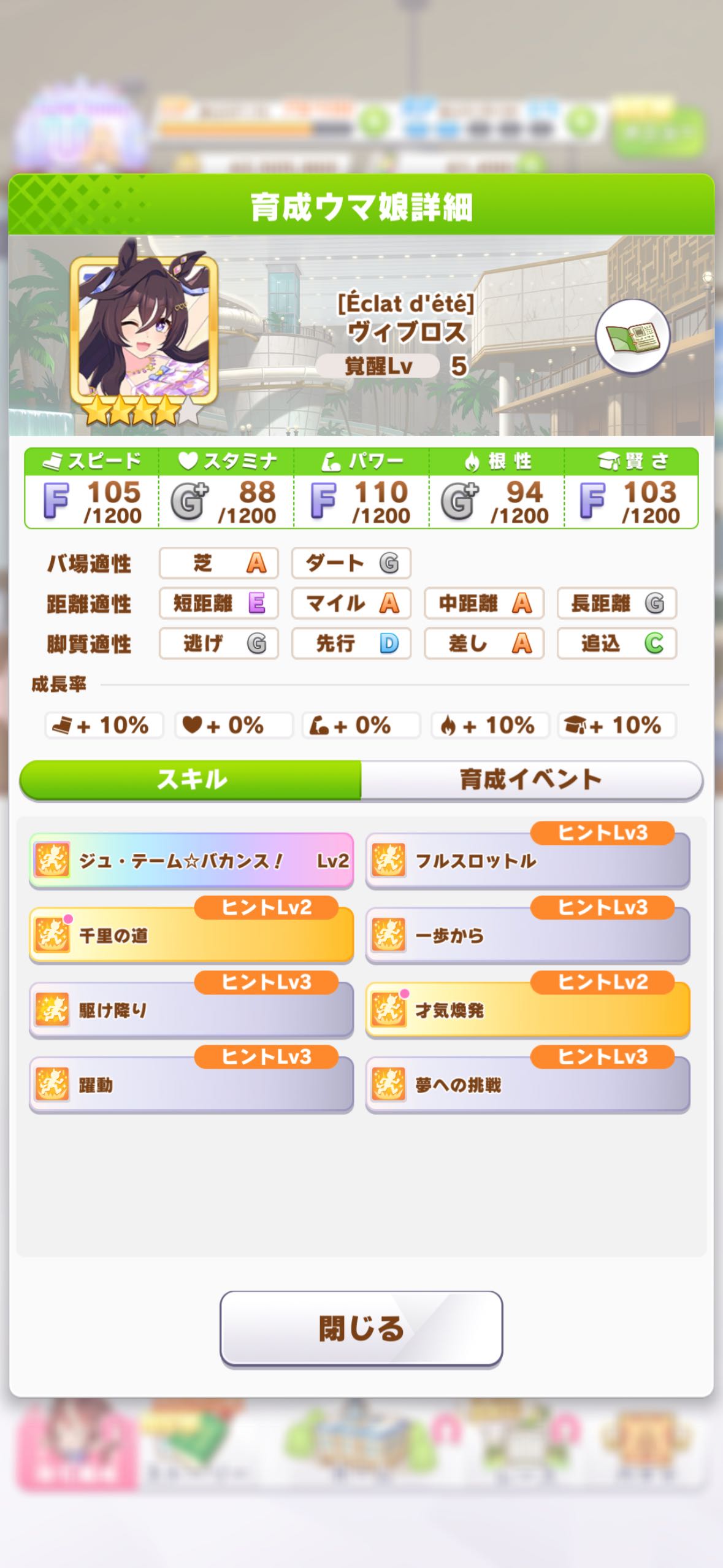Open the 才気煥発 skill

tap(527, 1010)
